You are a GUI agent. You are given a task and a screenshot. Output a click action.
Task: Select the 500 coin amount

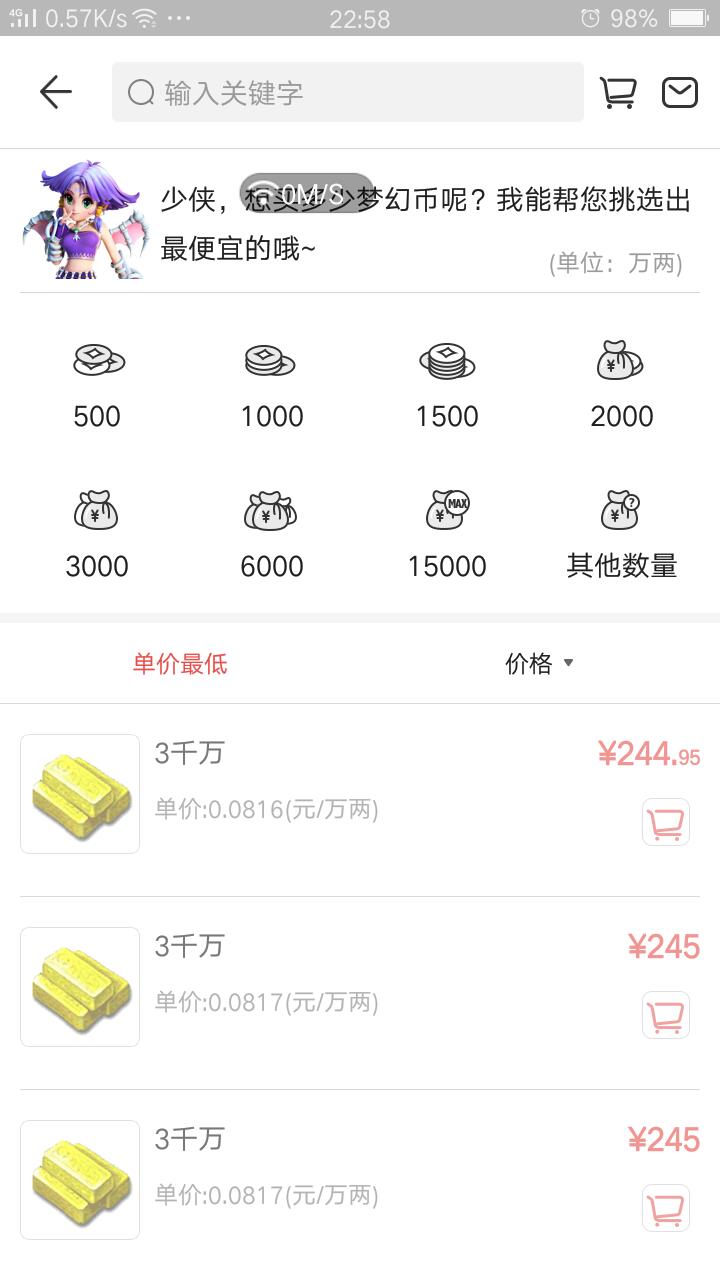click(x=97, y=385)
